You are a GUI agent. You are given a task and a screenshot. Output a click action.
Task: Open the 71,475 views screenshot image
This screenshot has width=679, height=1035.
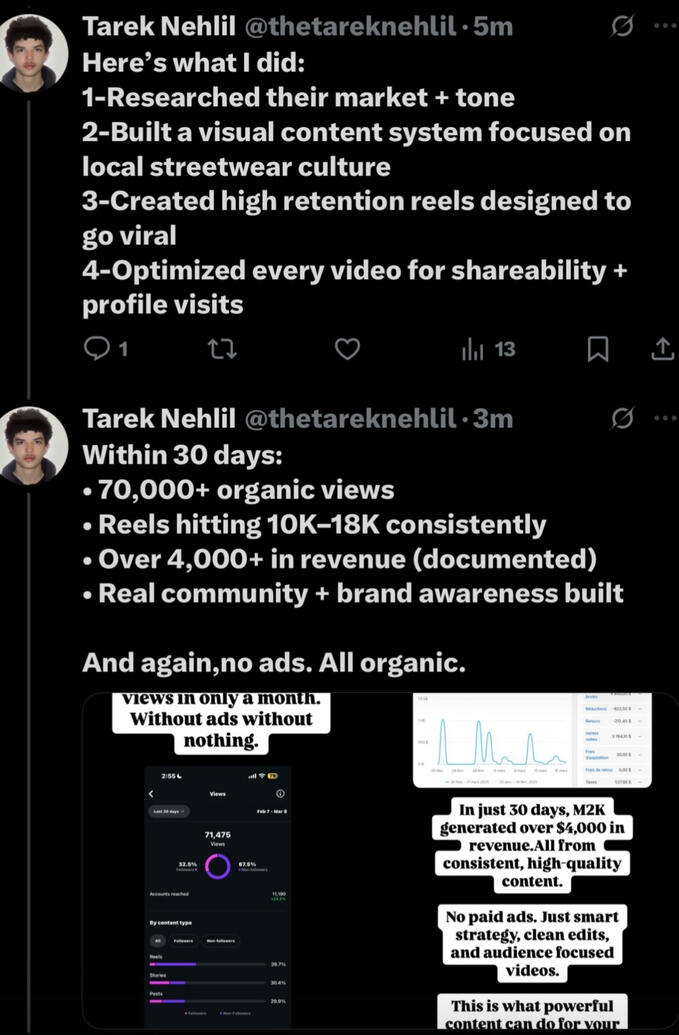coord(217,862)
